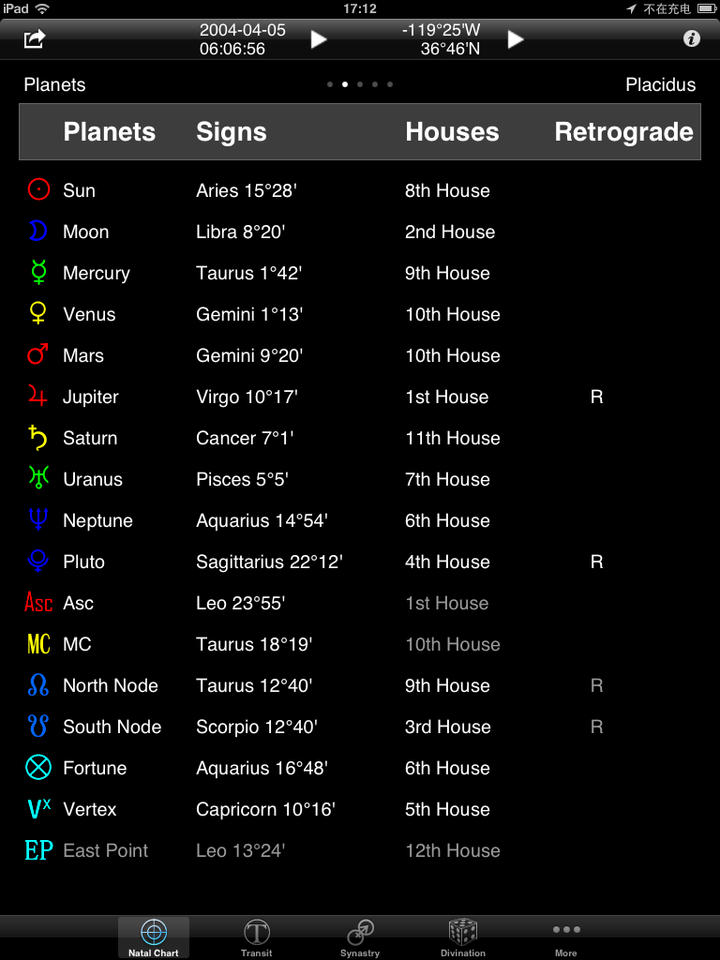This screenshot has height=960, width=720.
Task: Open the More tab
Action: point(566,937)
